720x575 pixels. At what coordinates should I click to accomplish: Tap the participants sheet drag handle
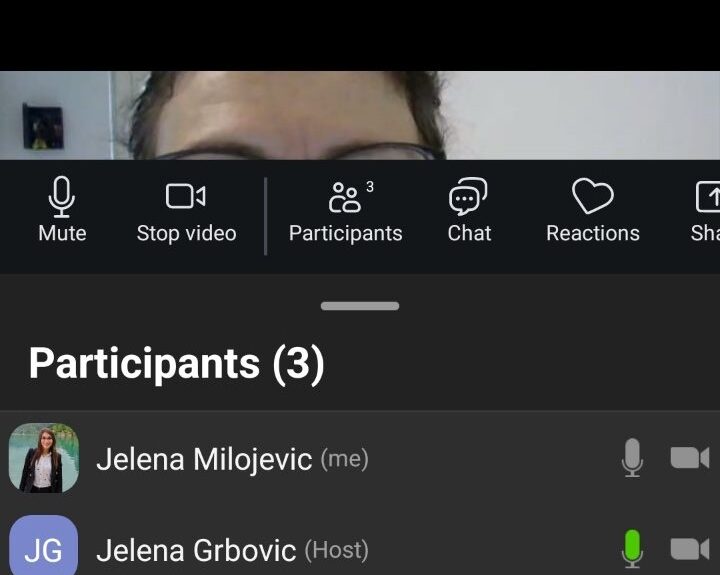pos(360,306)
